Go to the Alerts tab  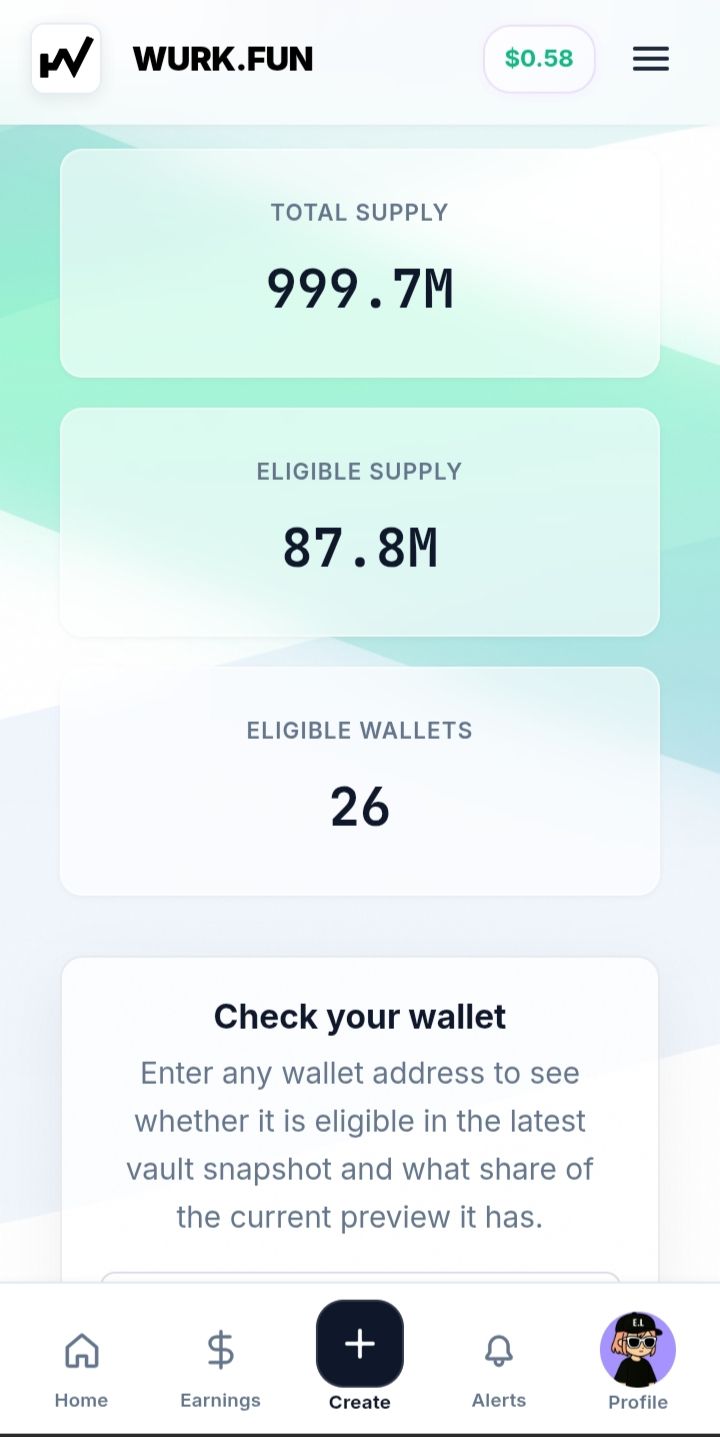coord(499,1369)
